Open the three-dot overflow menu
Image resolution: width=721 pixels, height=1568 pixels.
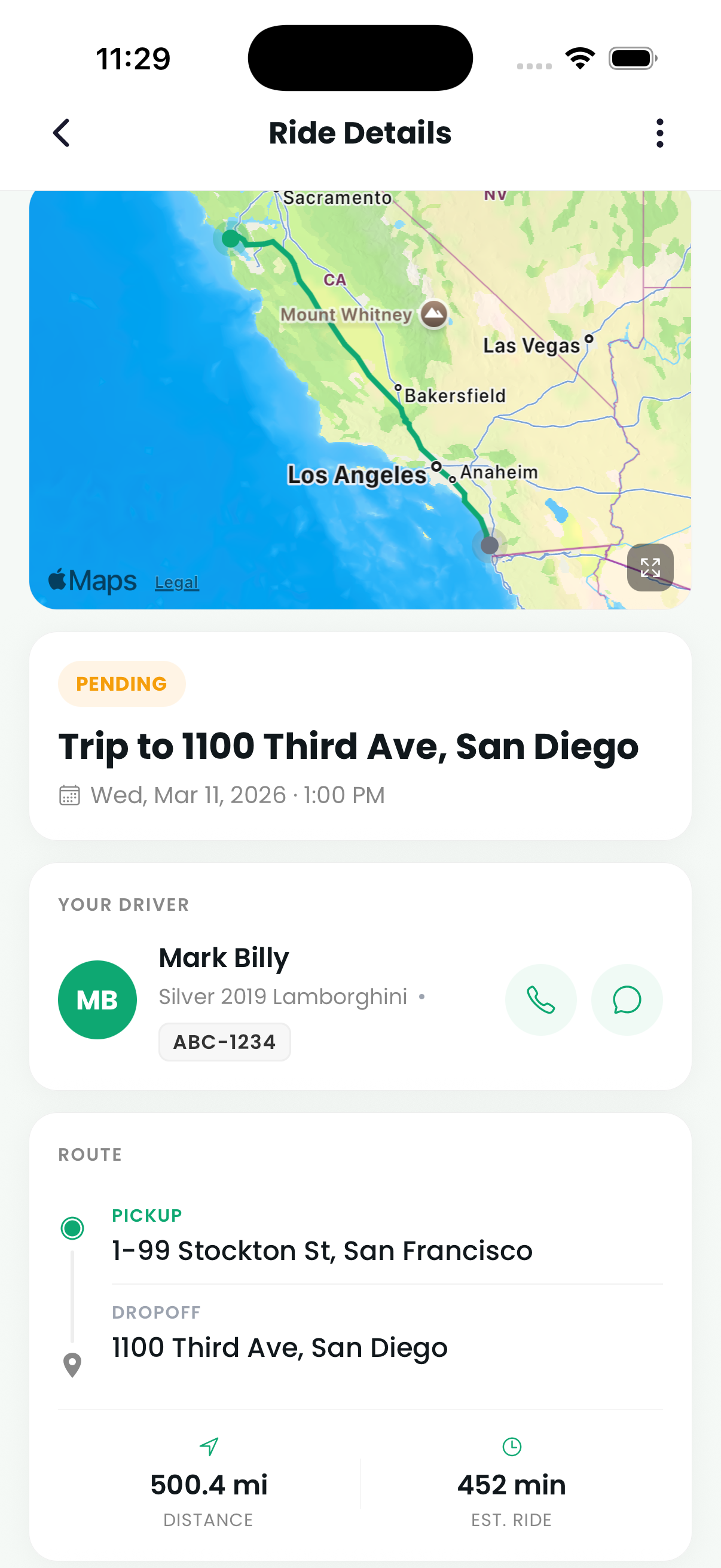[659, 133]
